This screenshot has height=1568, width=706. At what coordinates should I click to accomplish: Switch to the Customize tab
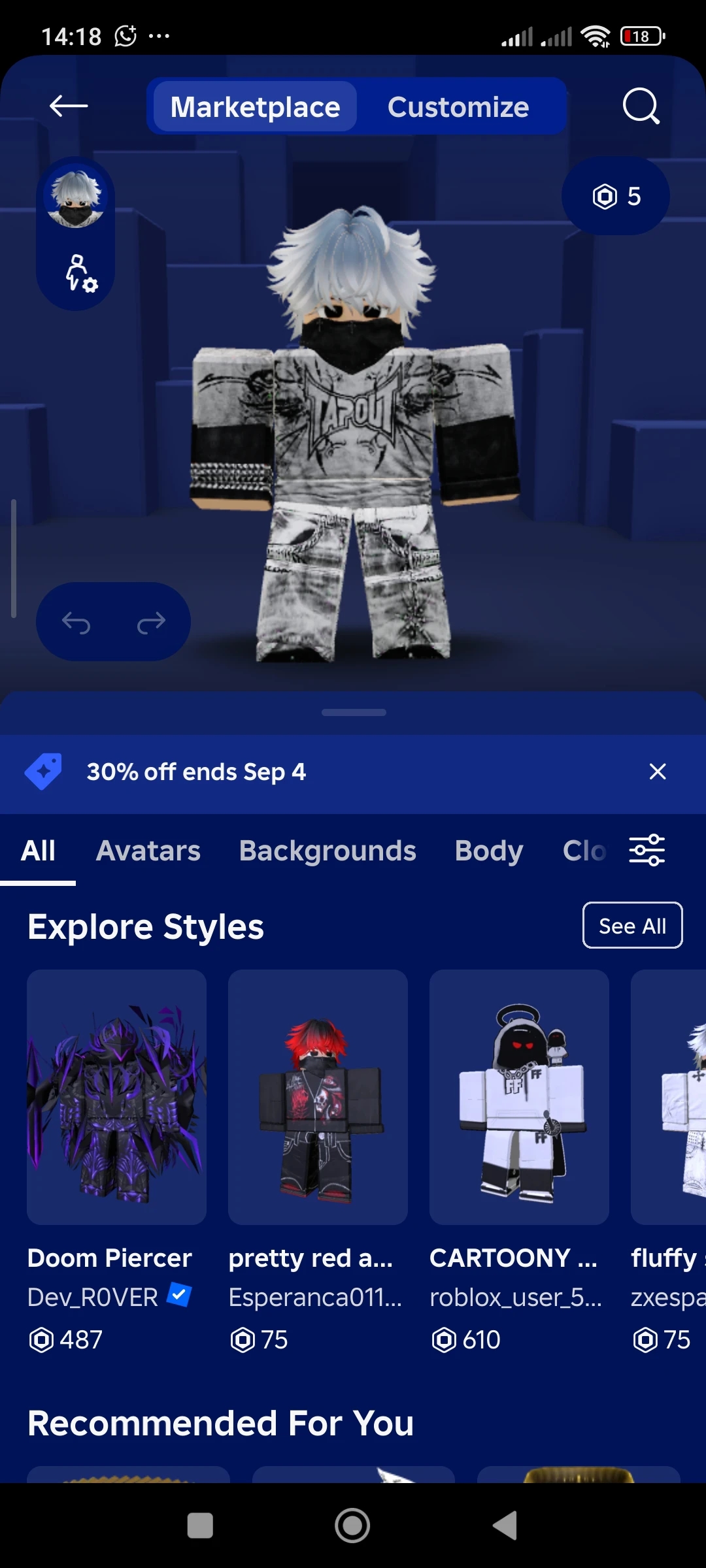(458, 106)
